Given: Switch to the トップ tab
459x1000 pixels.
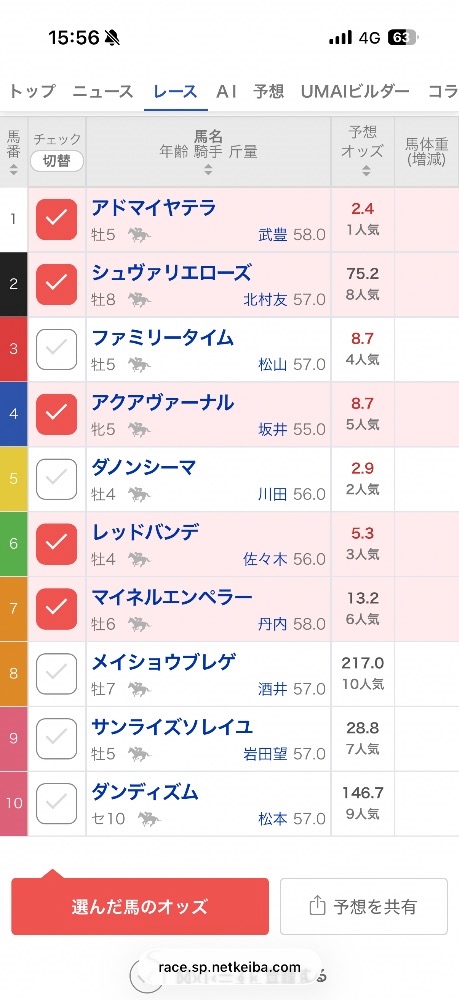Looking at the screenshot, I should point(32,92).
